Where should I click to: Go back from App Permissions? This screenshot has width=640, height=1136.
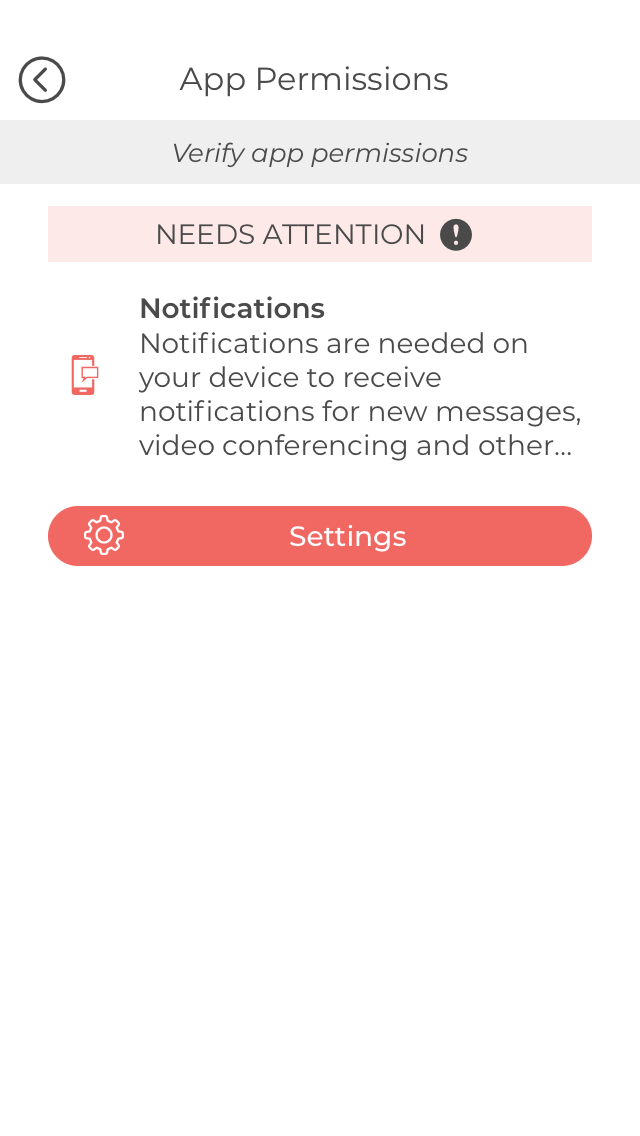point(42,80)
